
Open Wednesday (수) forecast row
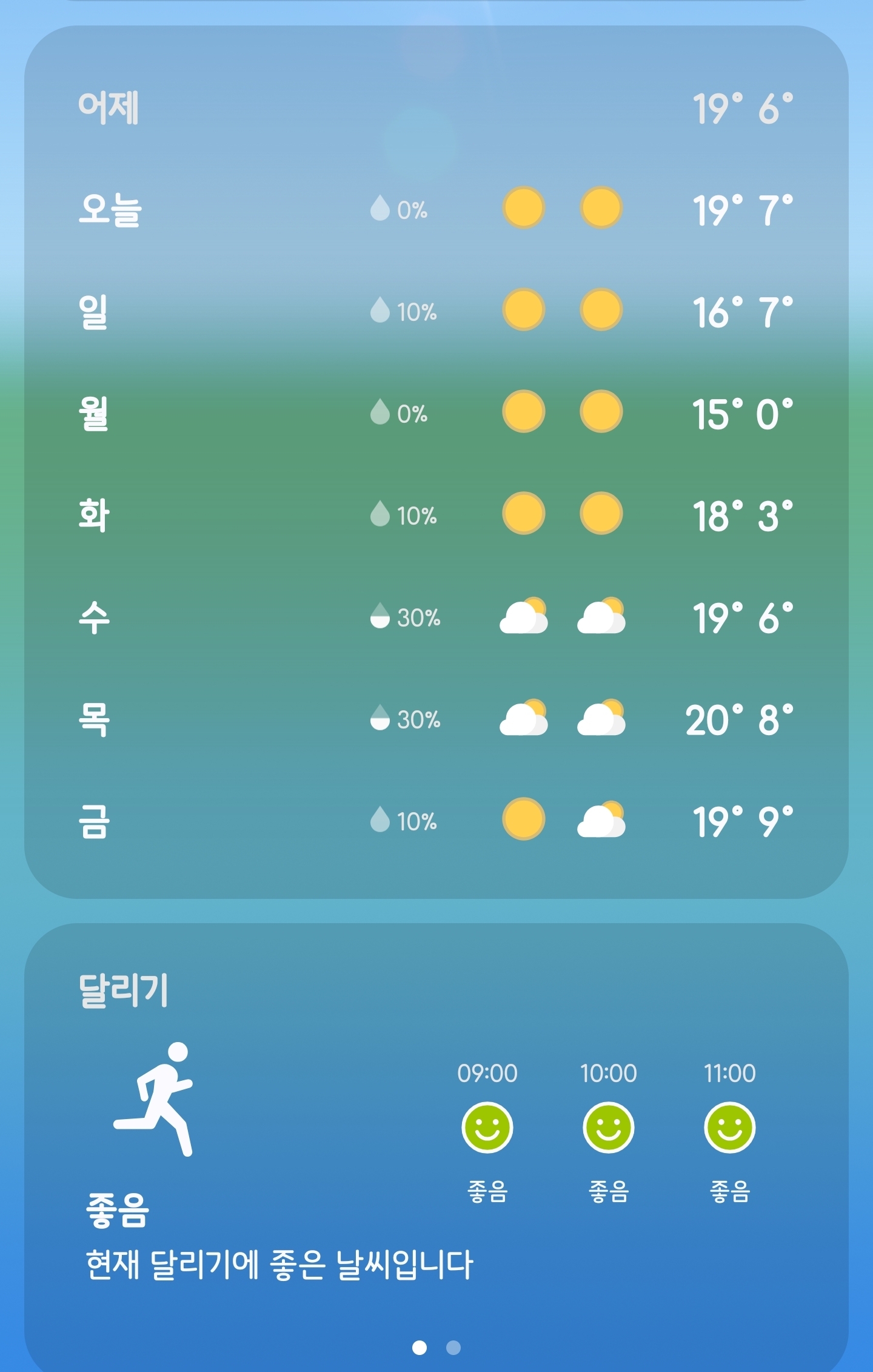pos(436,617)
